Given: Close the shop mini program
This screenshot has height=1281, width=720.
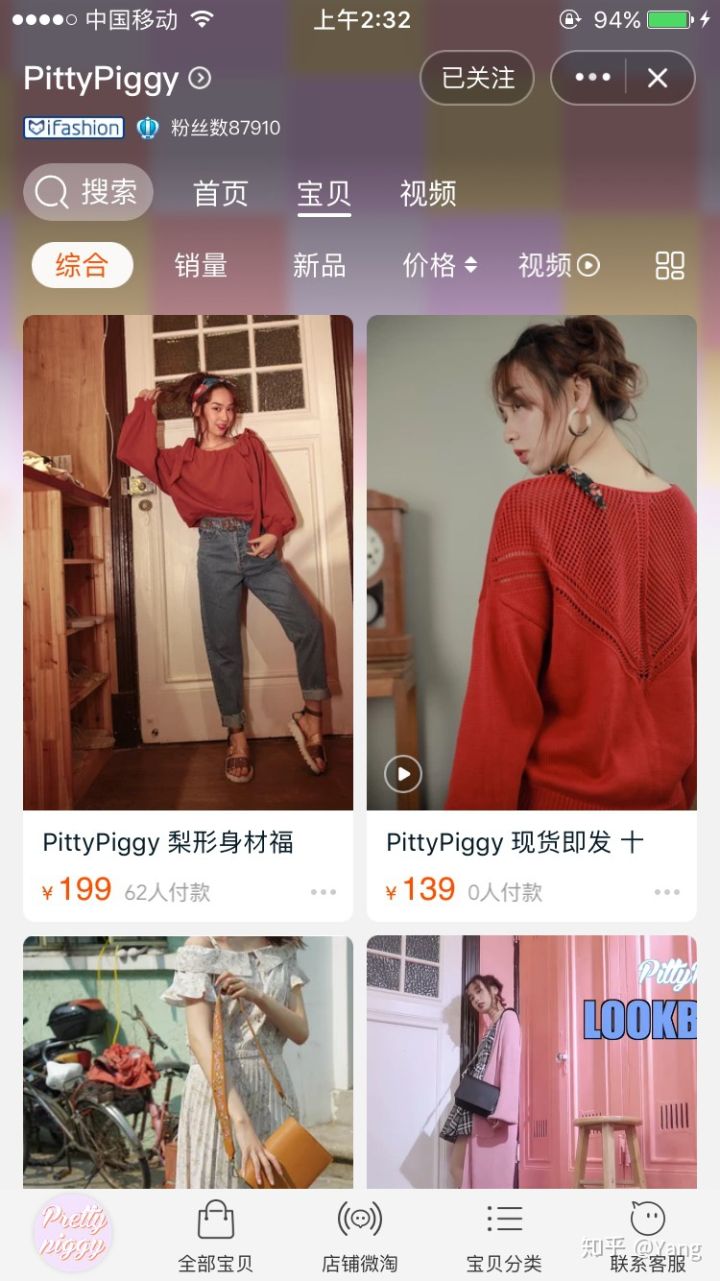Looking at the screenshot, I should click(657, 78).
